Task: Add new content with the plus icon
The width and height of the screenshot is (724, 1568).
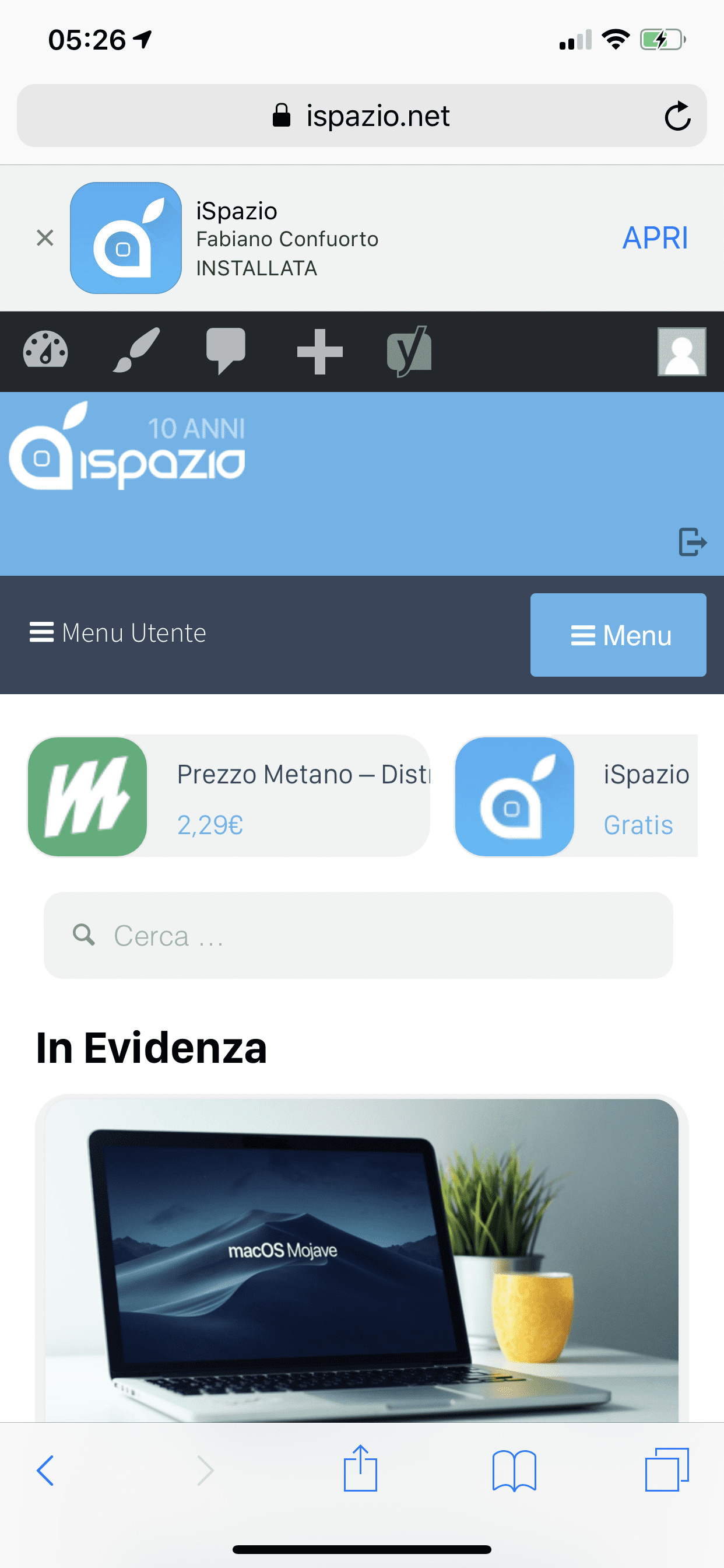Action: click(319, 351)
